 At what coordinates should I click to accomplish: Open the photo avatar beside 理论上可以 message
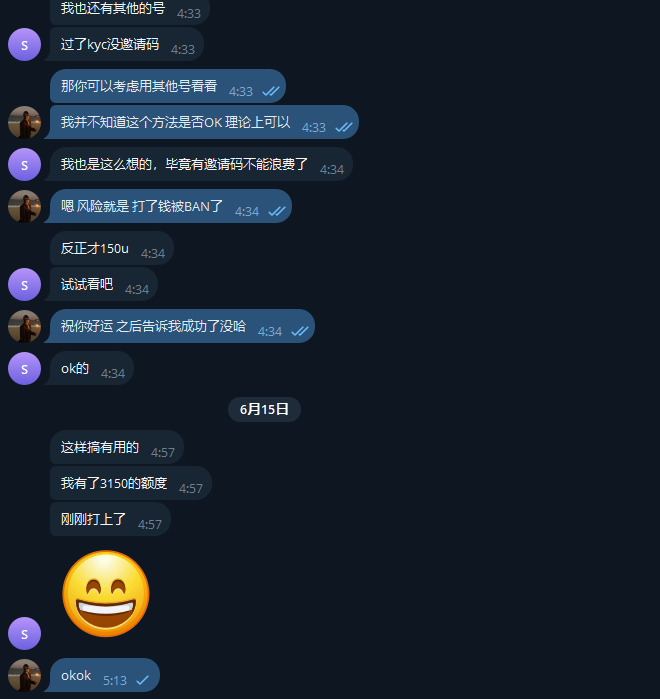point(24,123)
